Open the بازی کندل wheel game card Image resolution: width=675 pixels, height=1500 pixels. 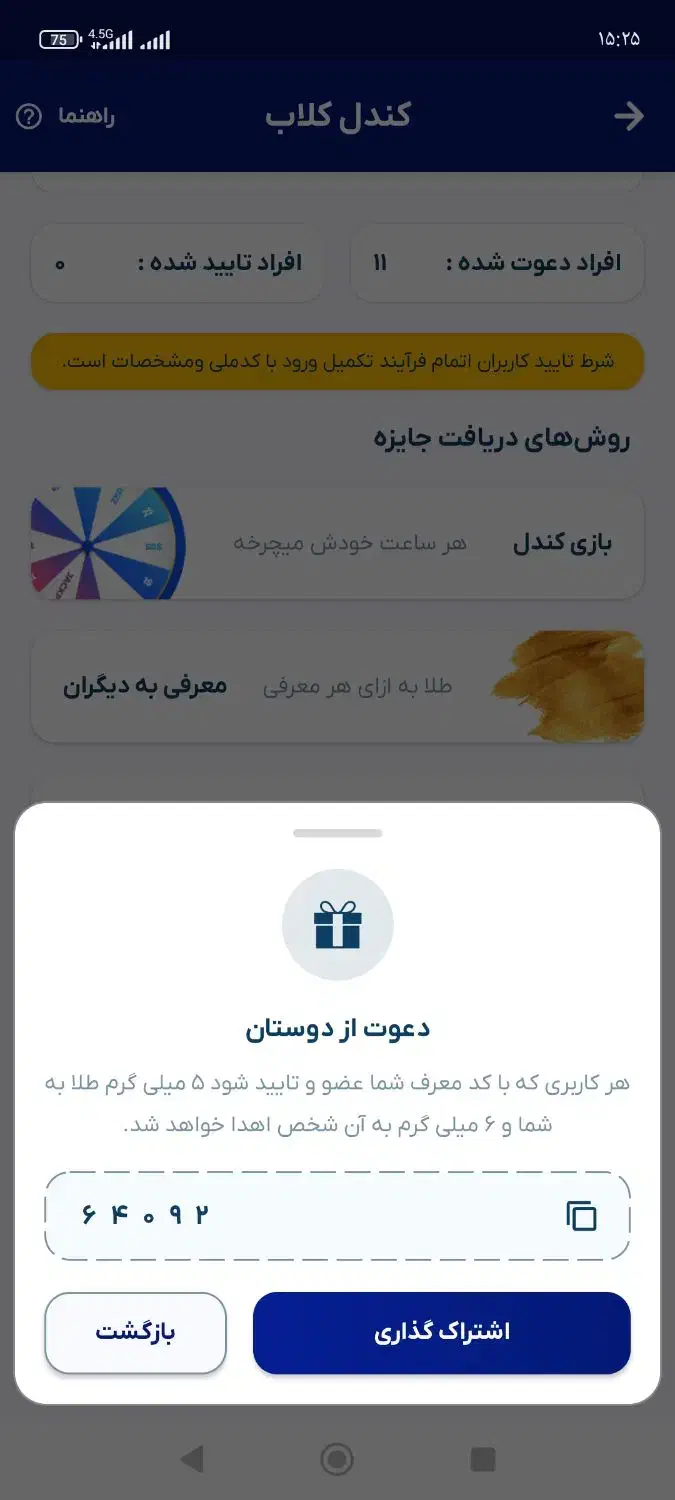point(337,544)
